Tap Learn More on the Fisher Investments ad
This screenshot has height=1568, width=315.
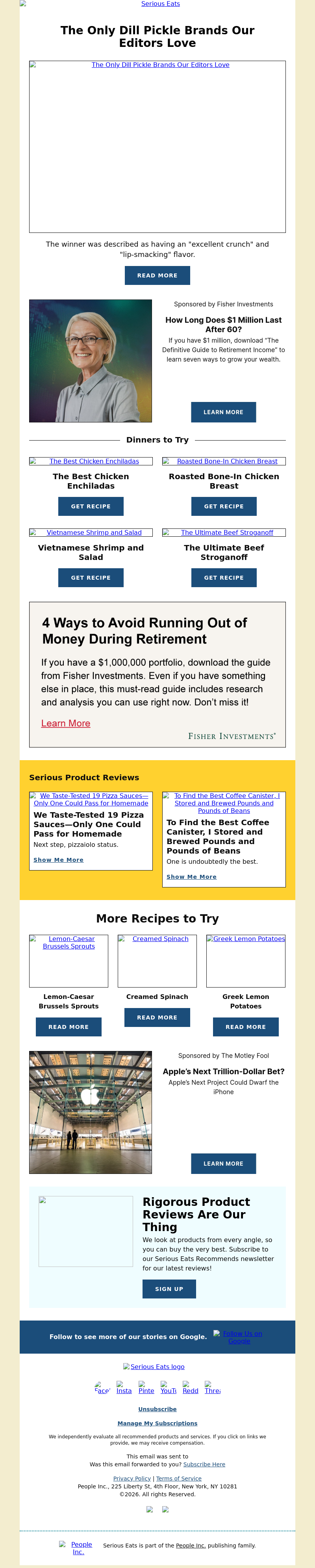pyautogui.click(x=223, y=412)
